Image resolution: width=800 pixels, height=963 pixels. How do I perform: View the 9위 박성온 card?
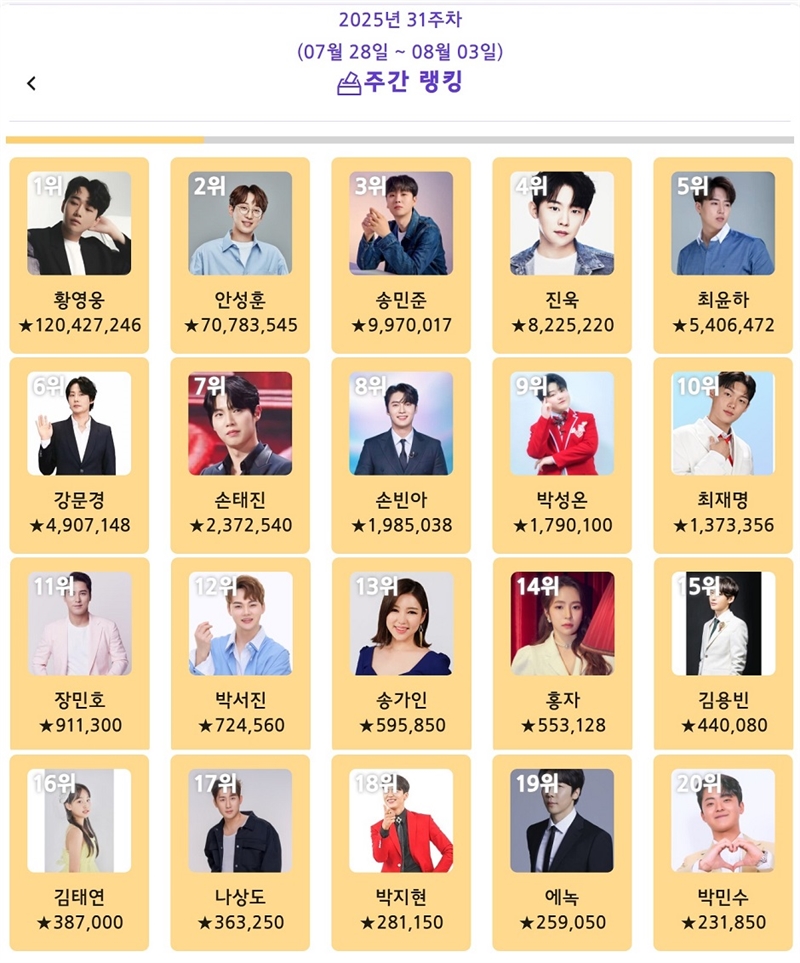click(x=562, y=454)
